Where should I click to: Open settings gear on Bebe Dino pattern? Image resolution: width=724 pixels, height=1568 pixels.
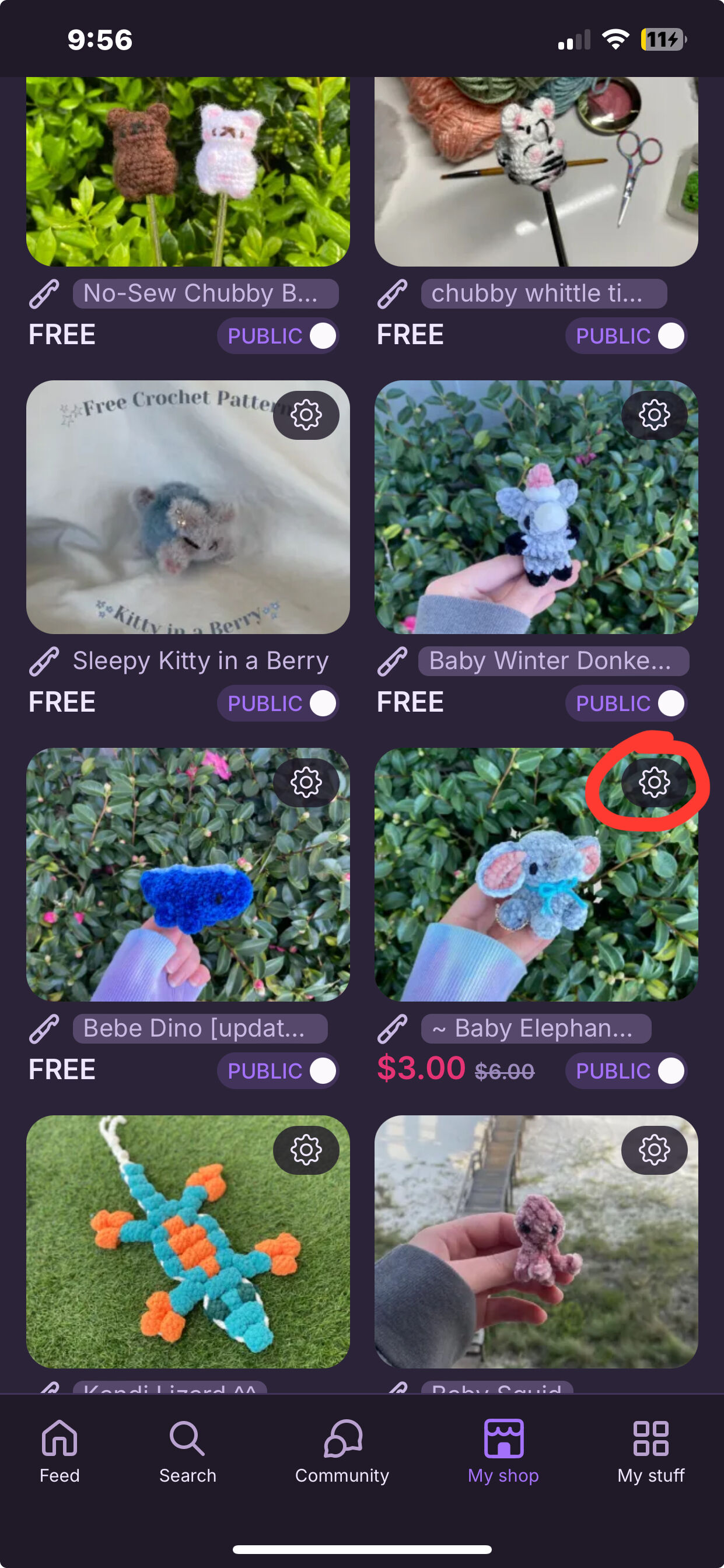tap(306, 782)
